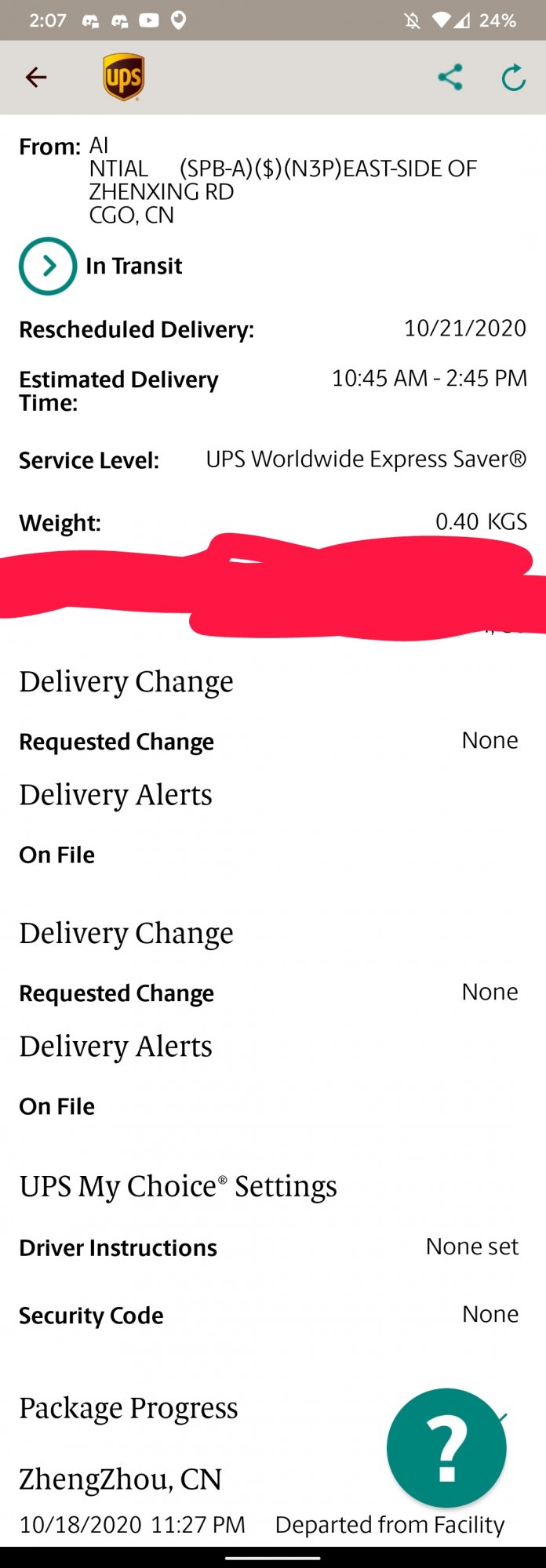
Task: Share this tracking information
Action: coord(450,77)
